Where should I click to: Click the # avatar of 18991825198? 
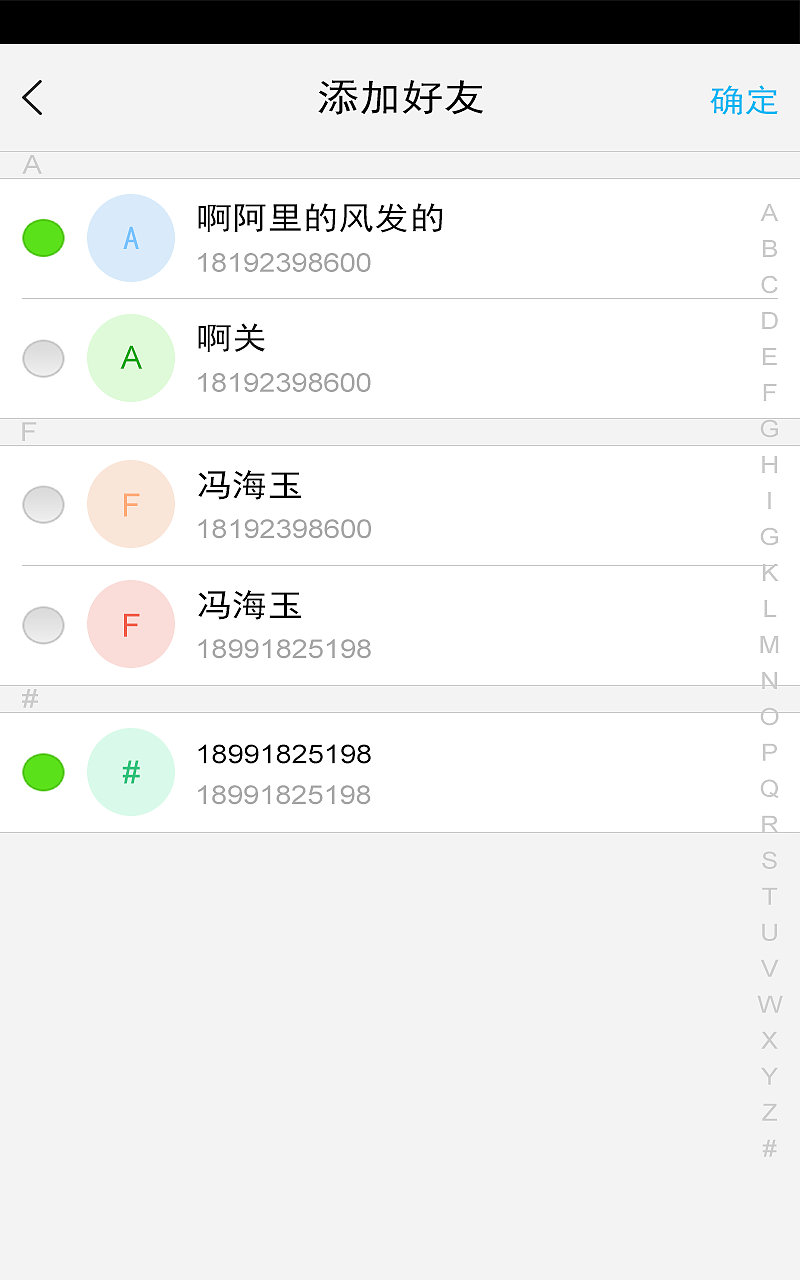131,772
